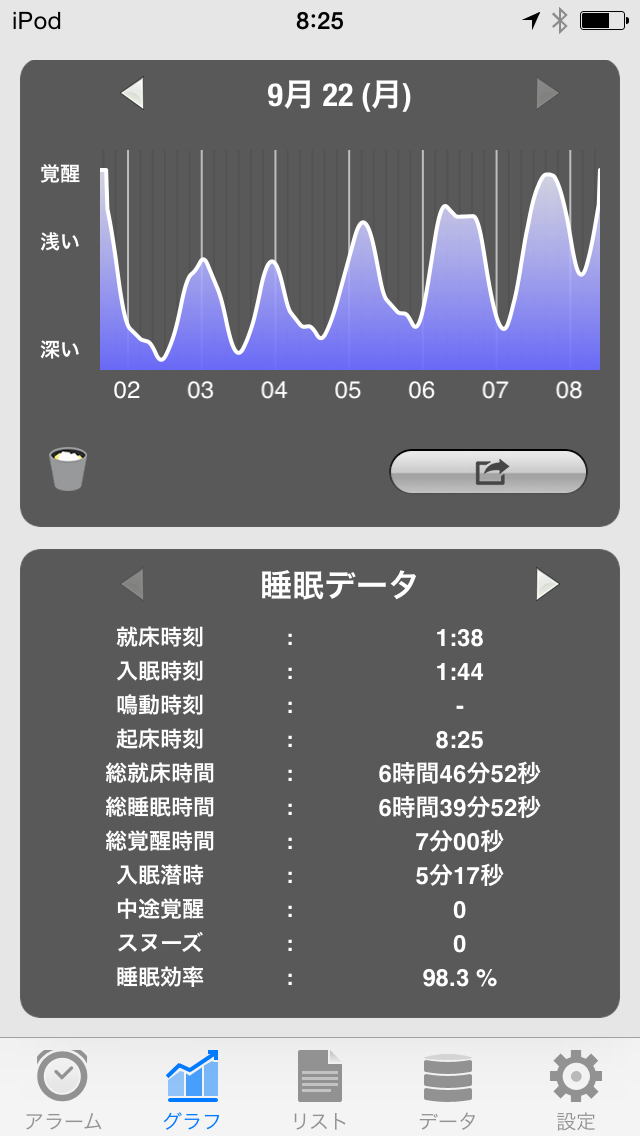Delete this sleep record with trash icon

(x=68, y=469)
